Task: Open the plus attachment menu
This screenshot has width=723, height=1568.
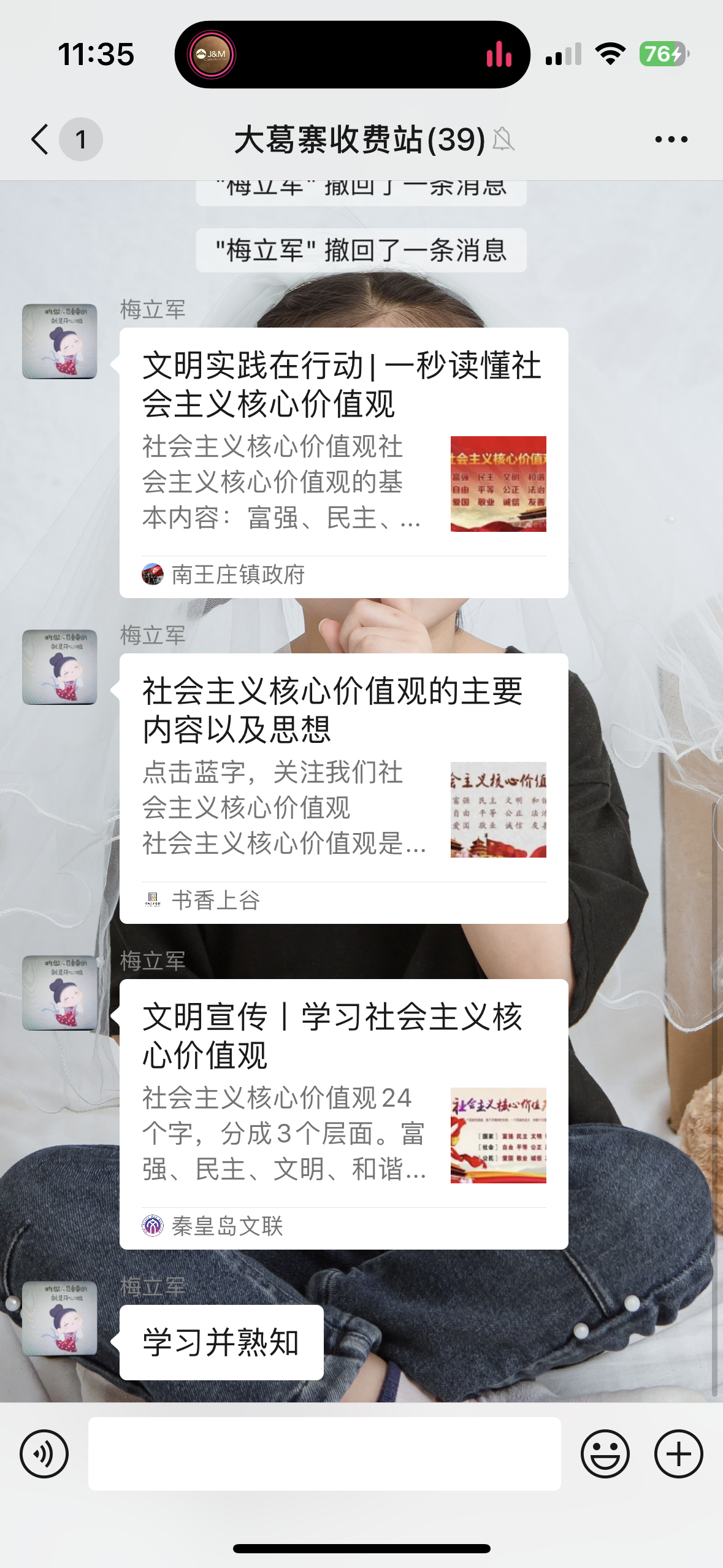Action: [678, 1454]
